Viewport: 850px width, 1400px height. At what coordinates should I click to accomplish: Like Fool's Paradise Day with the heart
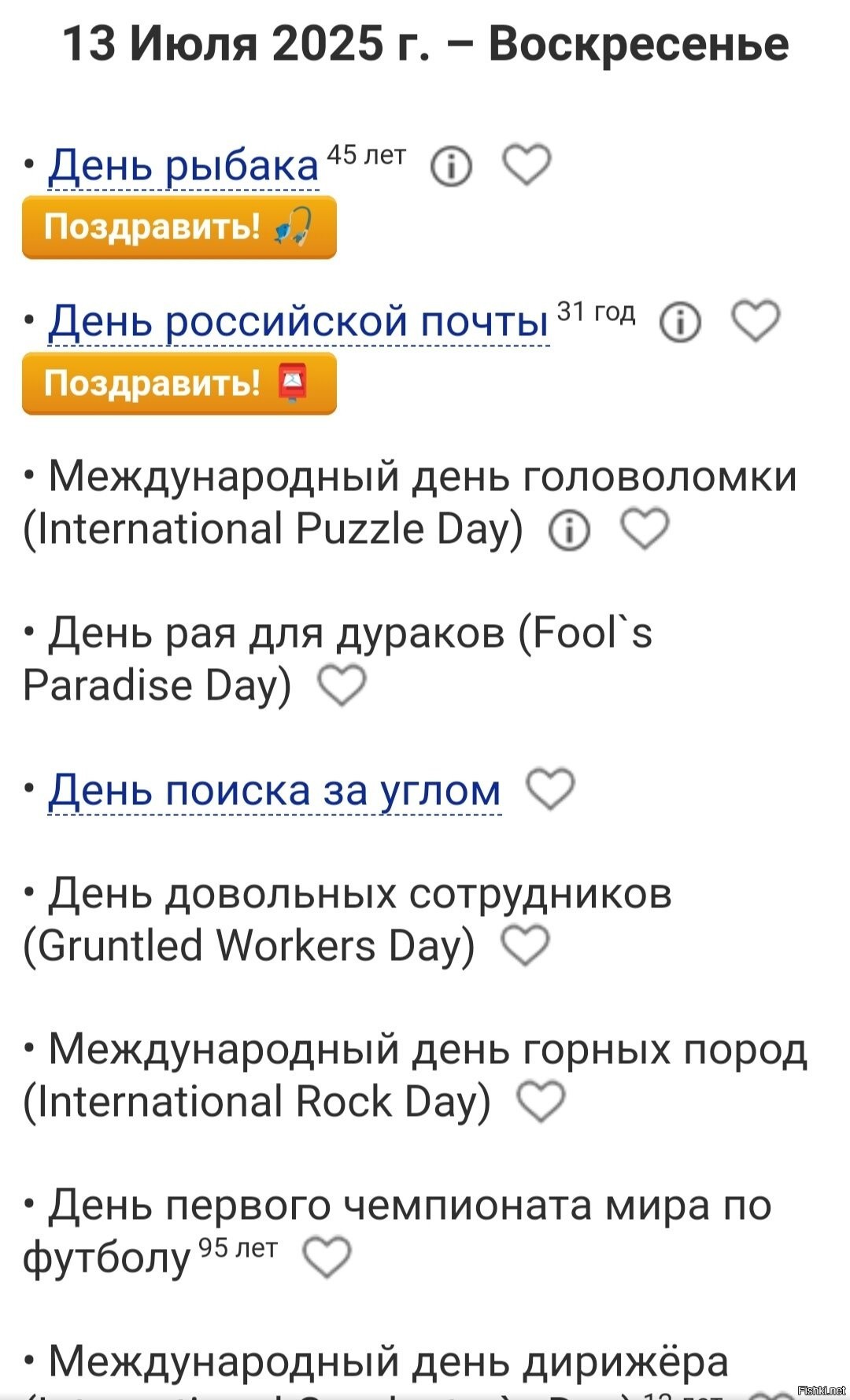[342, 685]
